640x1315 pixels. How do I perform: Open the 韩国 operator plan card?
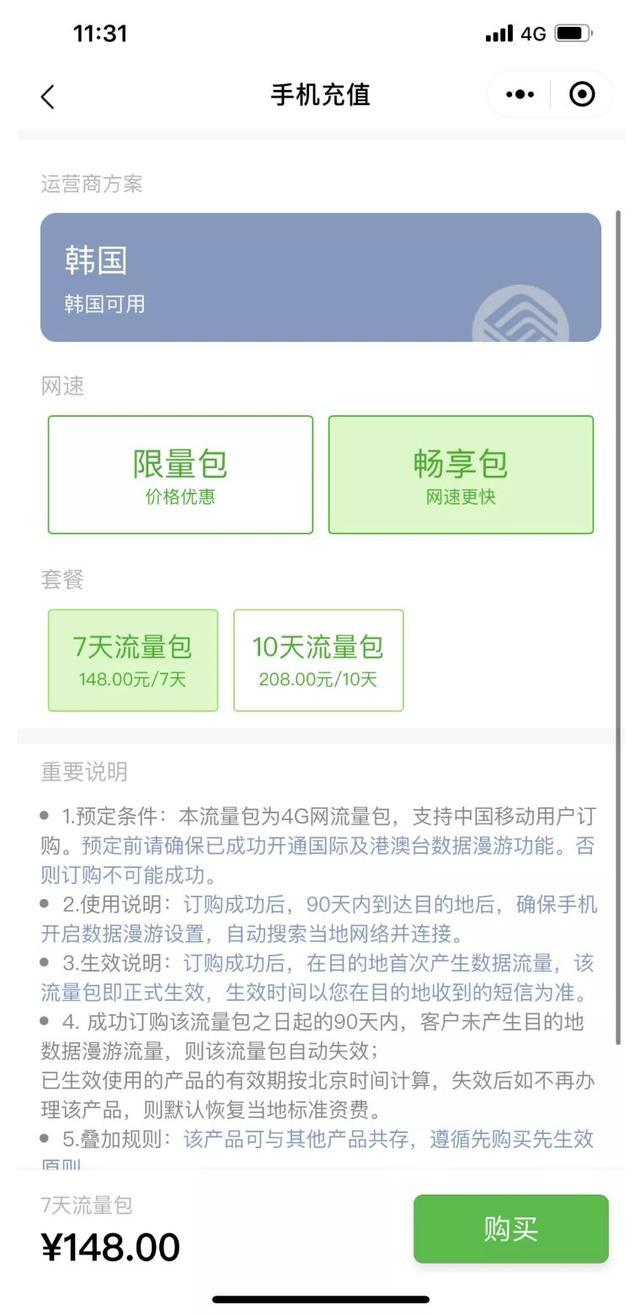[320, 277]
